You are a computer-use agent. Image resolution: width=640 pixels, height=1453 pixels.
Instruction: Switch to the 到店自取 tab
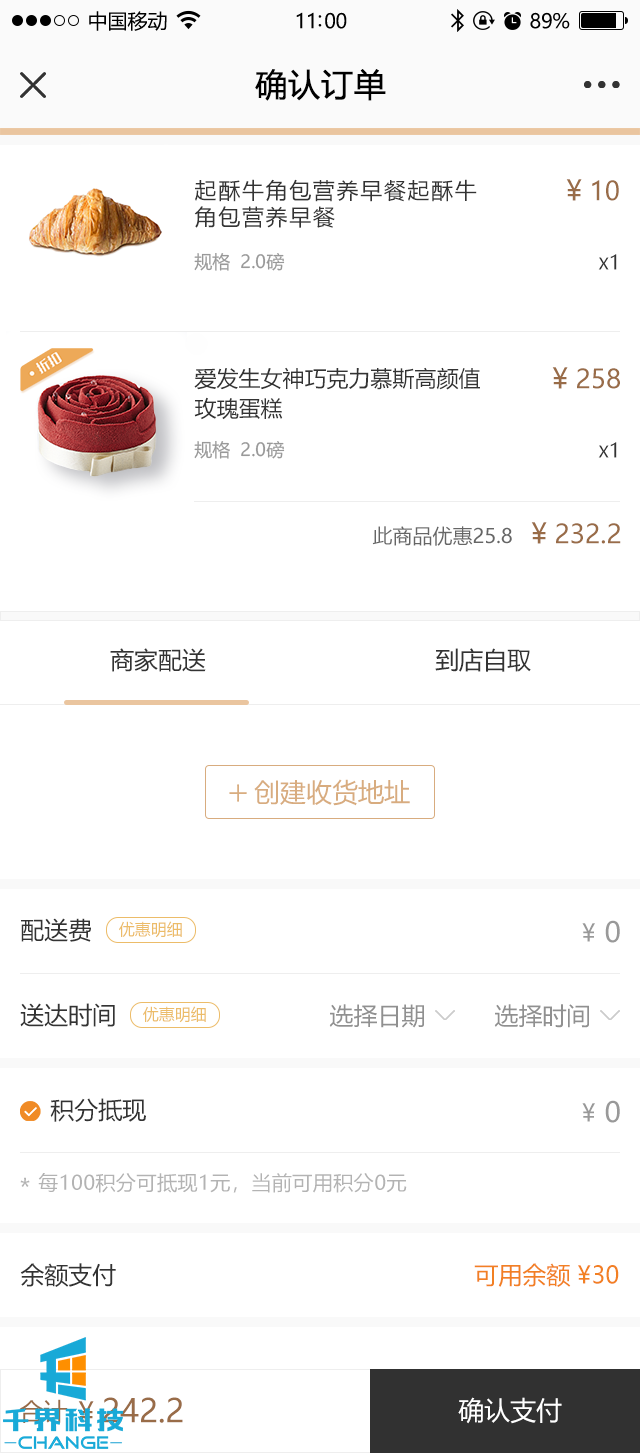click(x=482, y=661)
